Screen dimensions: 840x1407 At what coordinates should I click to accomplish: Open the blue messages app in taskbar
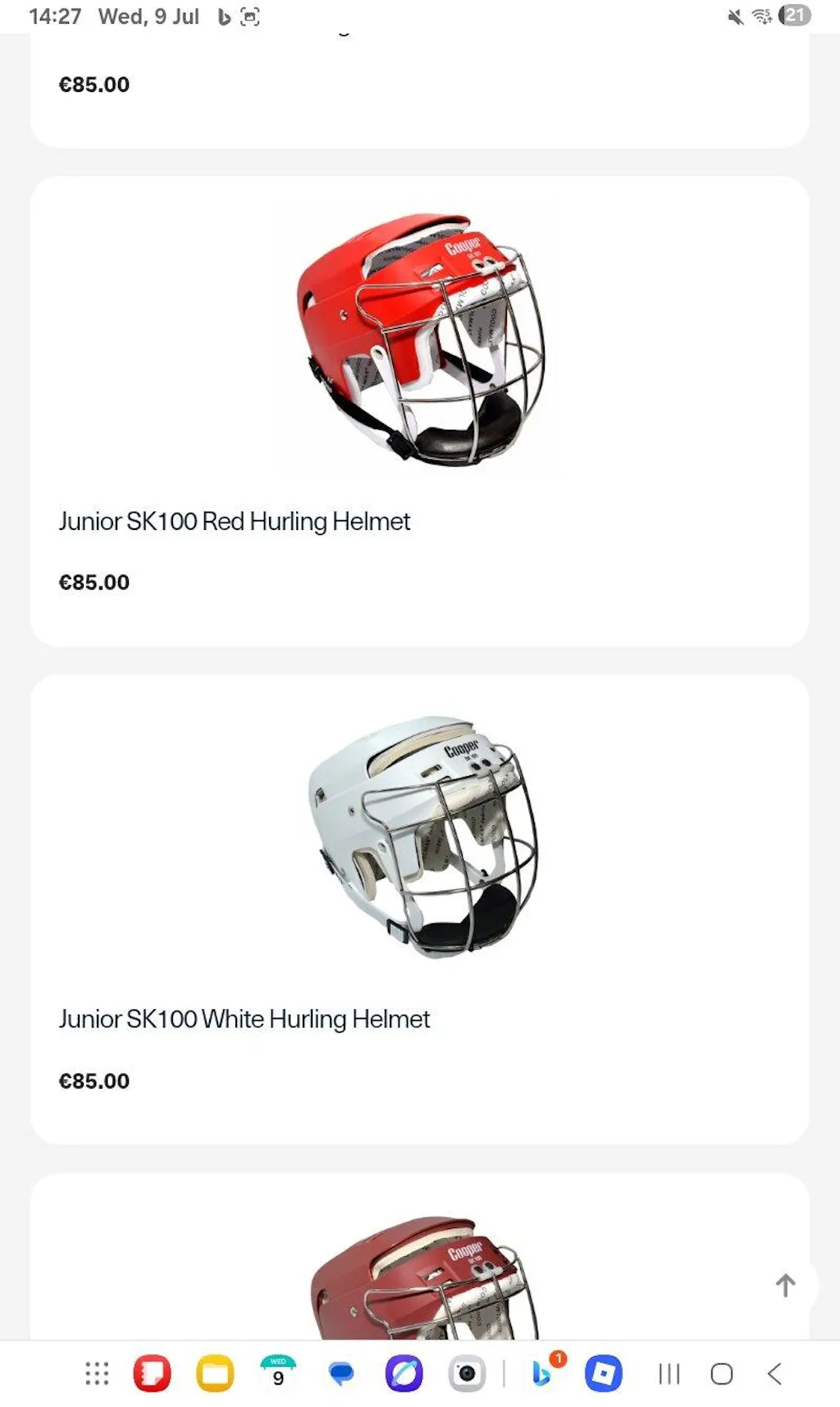pos(341,1373)
